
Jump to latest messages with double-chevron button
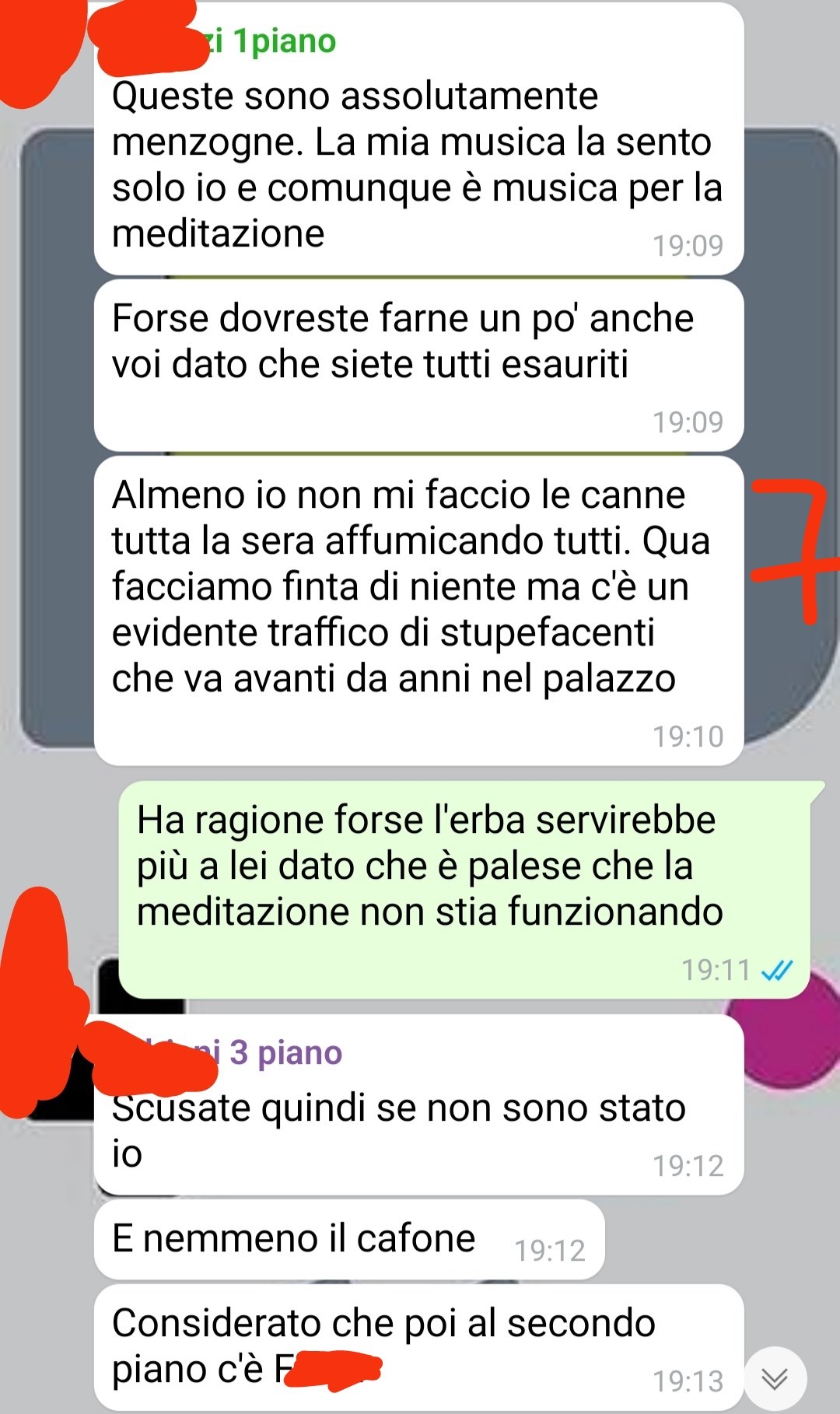[x=775, y=1378]
